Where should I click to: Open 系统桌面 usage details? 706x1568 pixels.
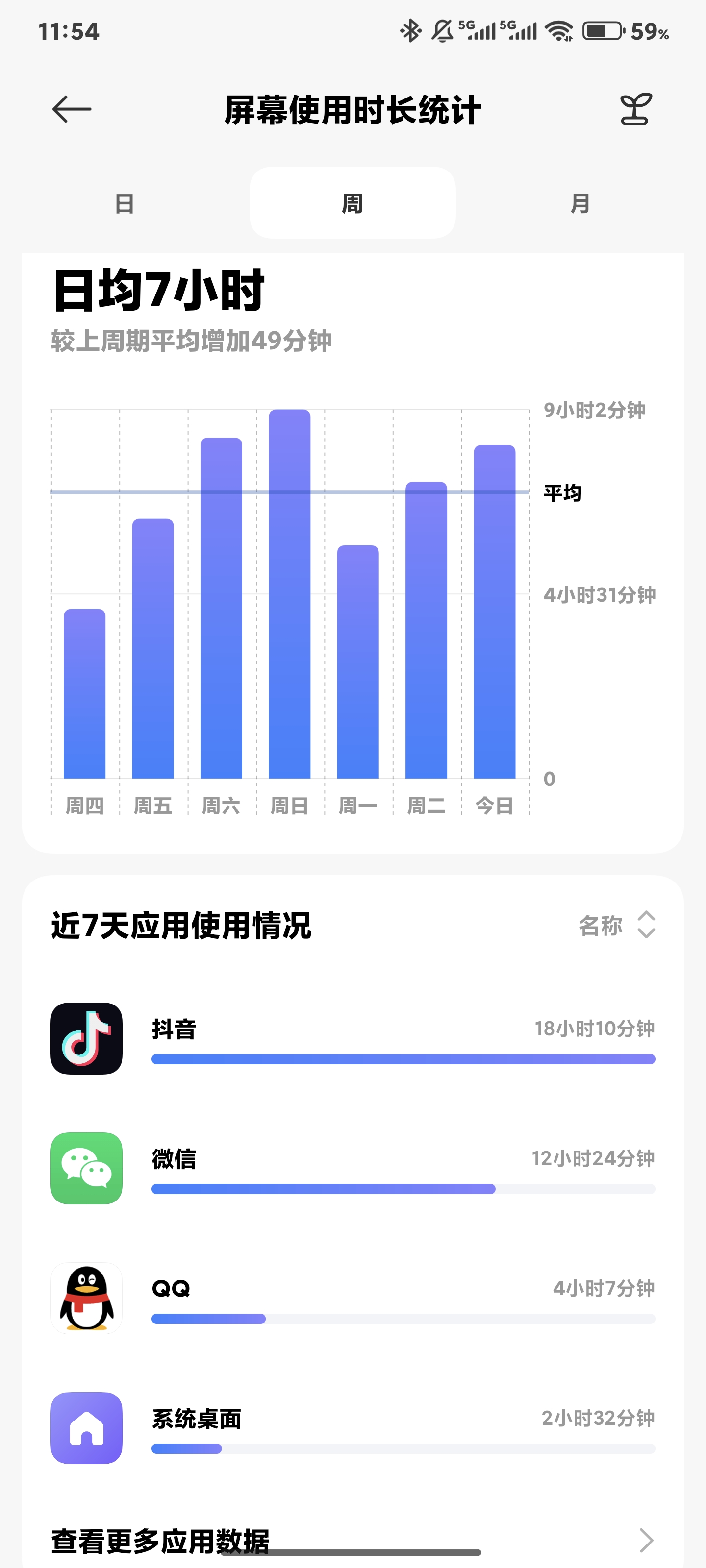pos(353,1427)
